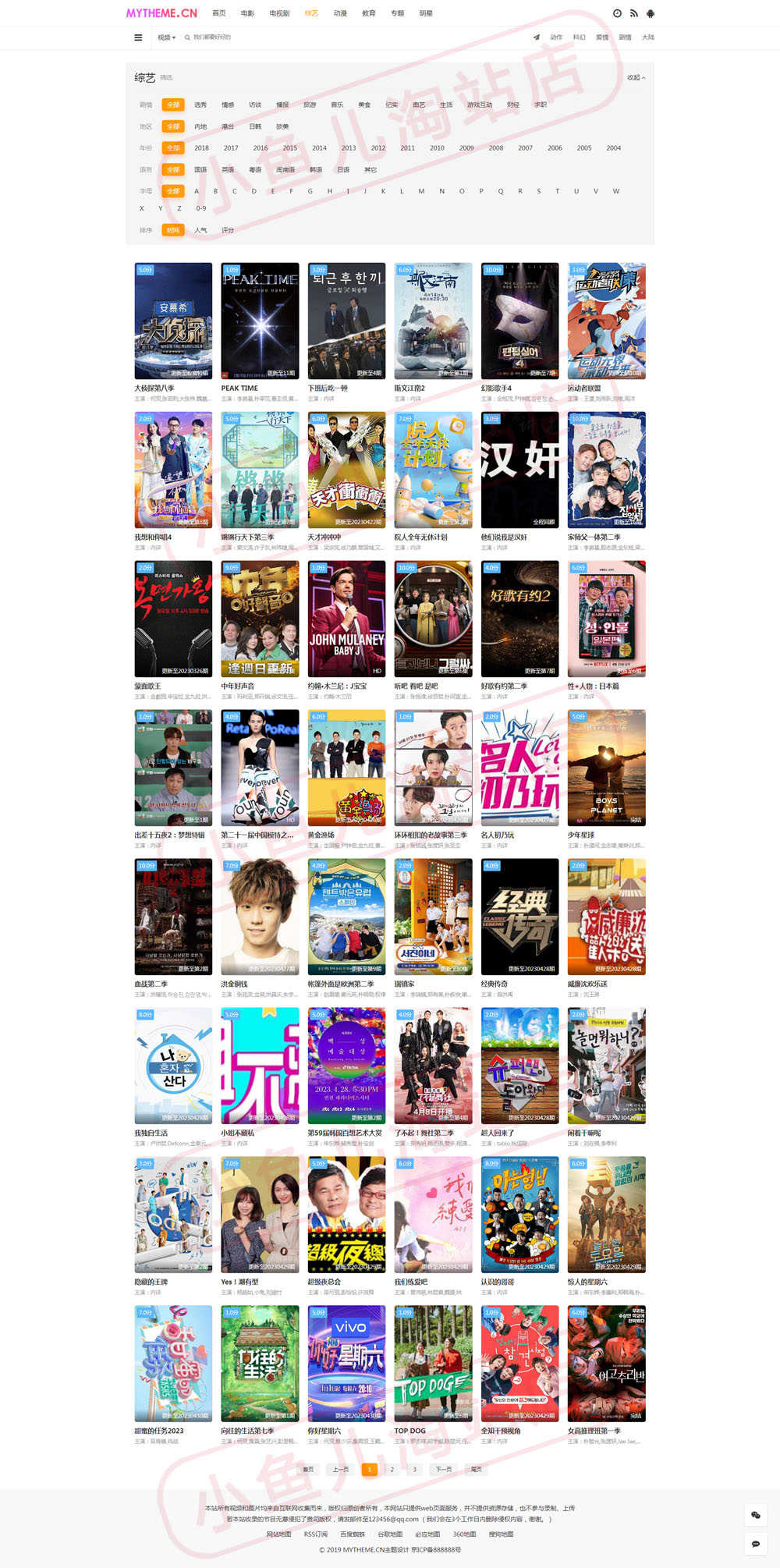Collapse the filter panel with 收起
Viewport: 780px width, 1568px height.
tap(636, 77)
